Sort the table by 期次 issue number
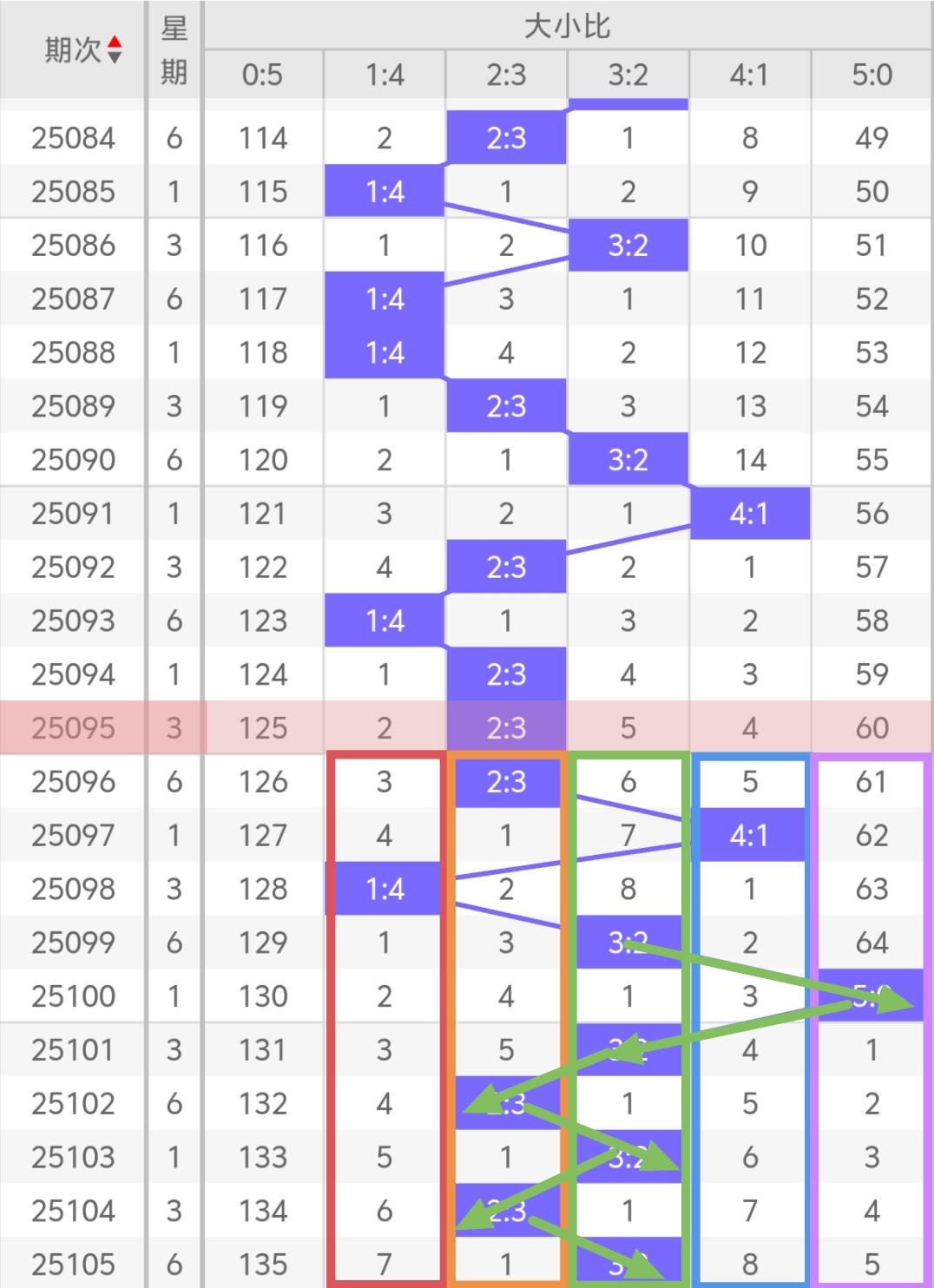The height and width of the screenshot is (1288, 934). tap(114, 50)
